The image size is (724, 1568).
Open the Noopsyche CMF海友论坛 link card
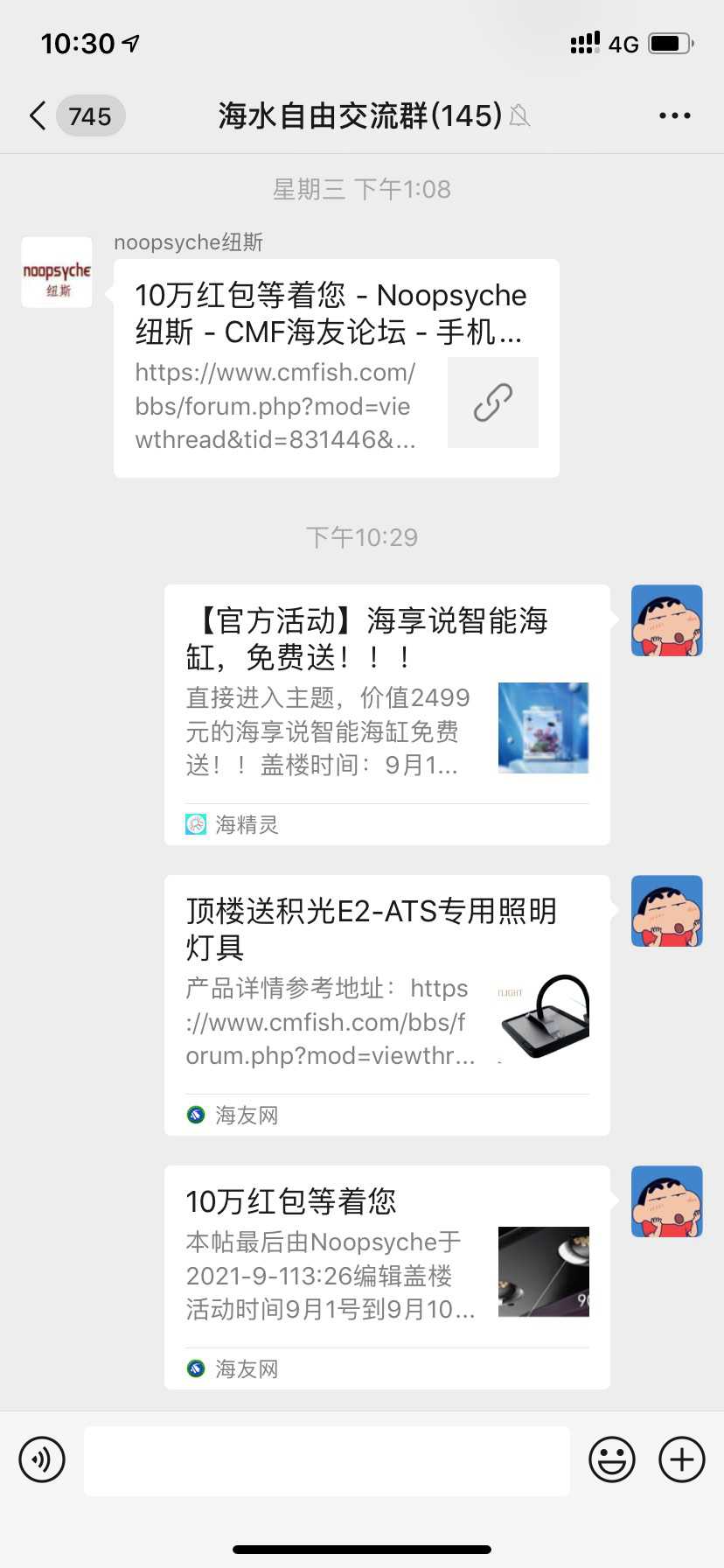(336, 367)
